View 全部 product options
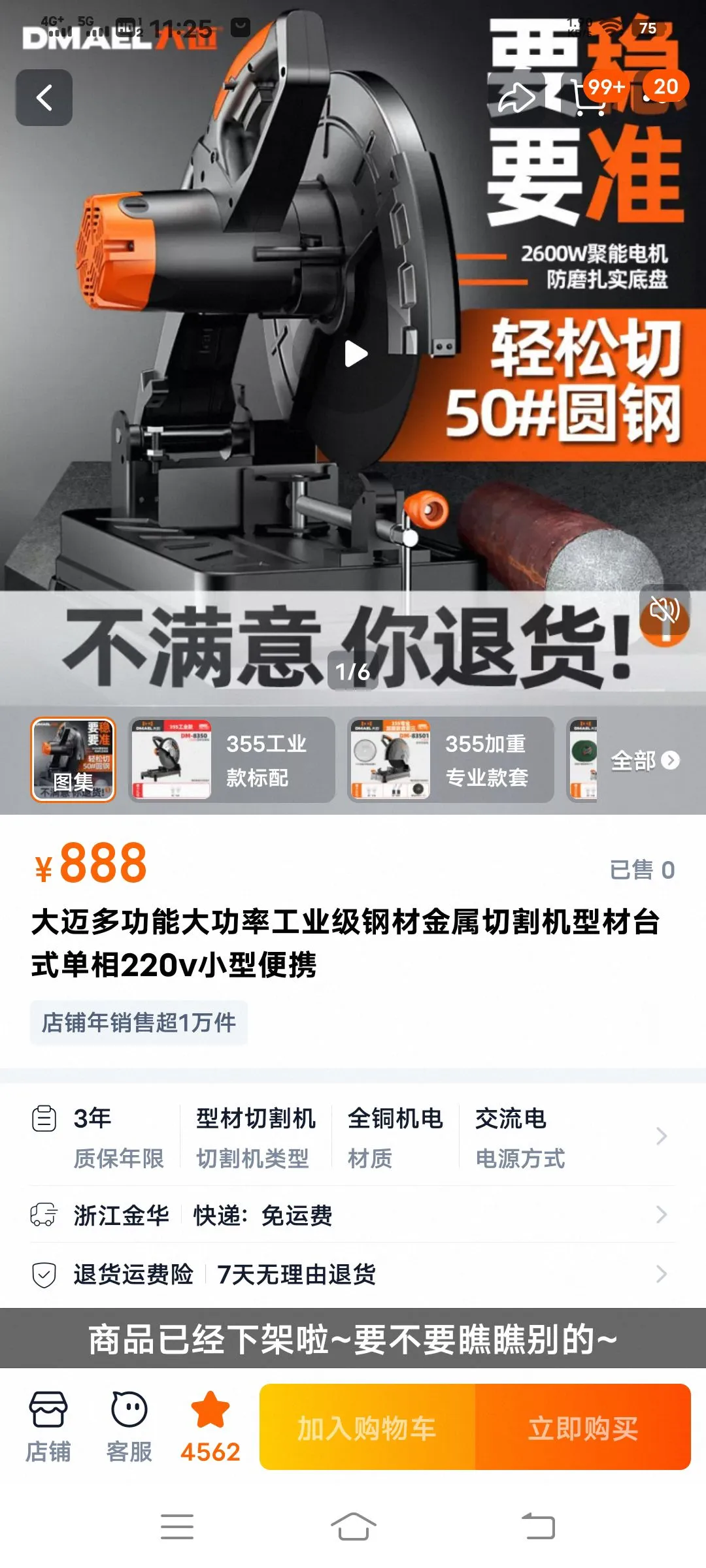 click(x=645, y=760)
